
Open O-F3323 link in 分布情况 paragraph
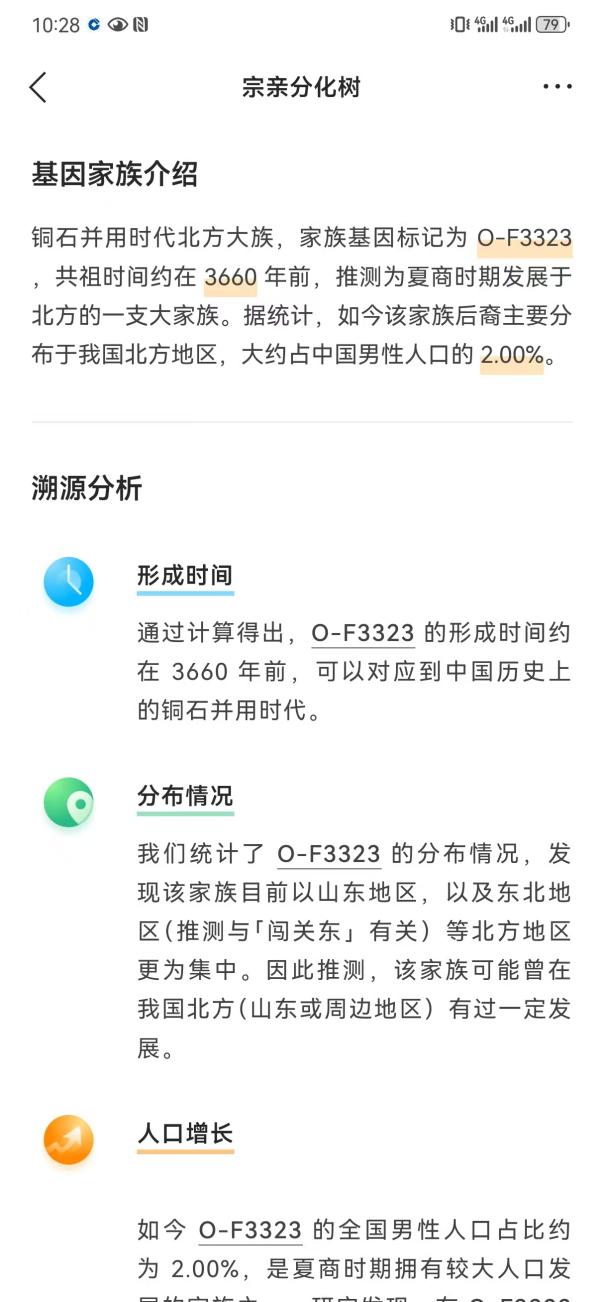(329, 854)
